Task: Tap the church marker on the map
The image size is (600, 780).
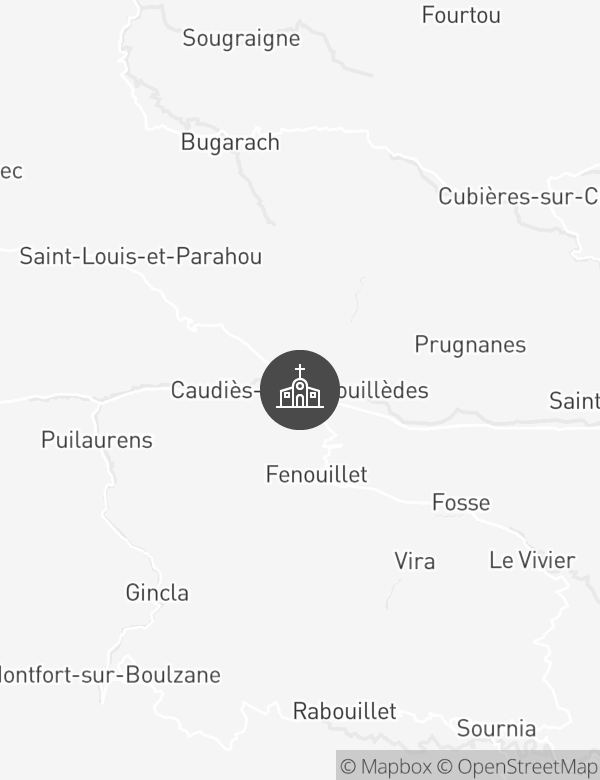Action: coord(300,390)
